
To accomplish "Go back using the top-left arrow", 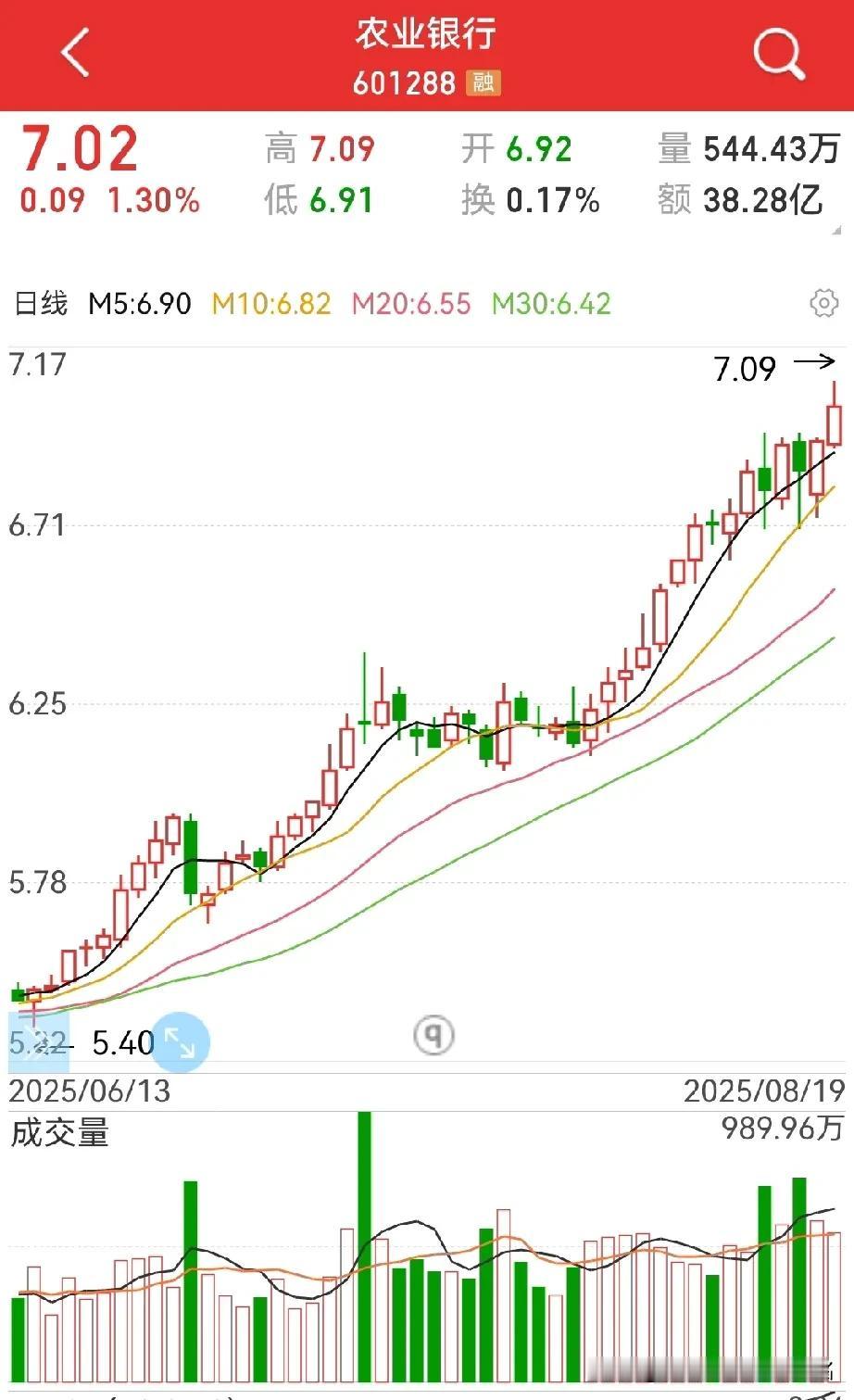I will click(x=76, y=52).
